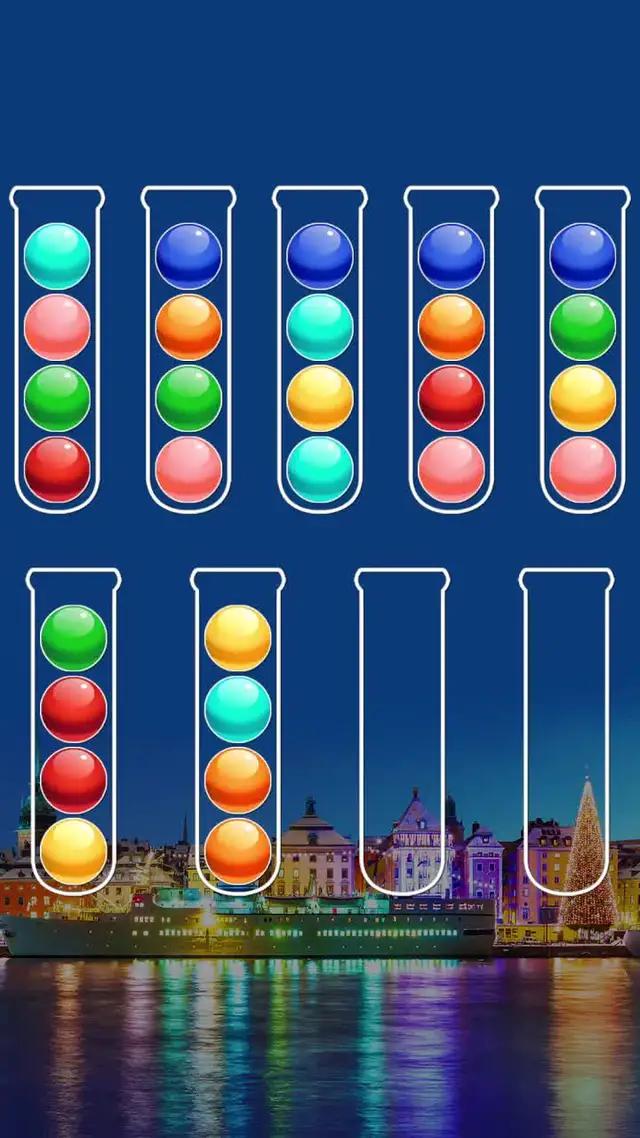Select the tube stacked blue, orange, red, pink
Viewport: 640px width, 1138px height.
(451, 350)
